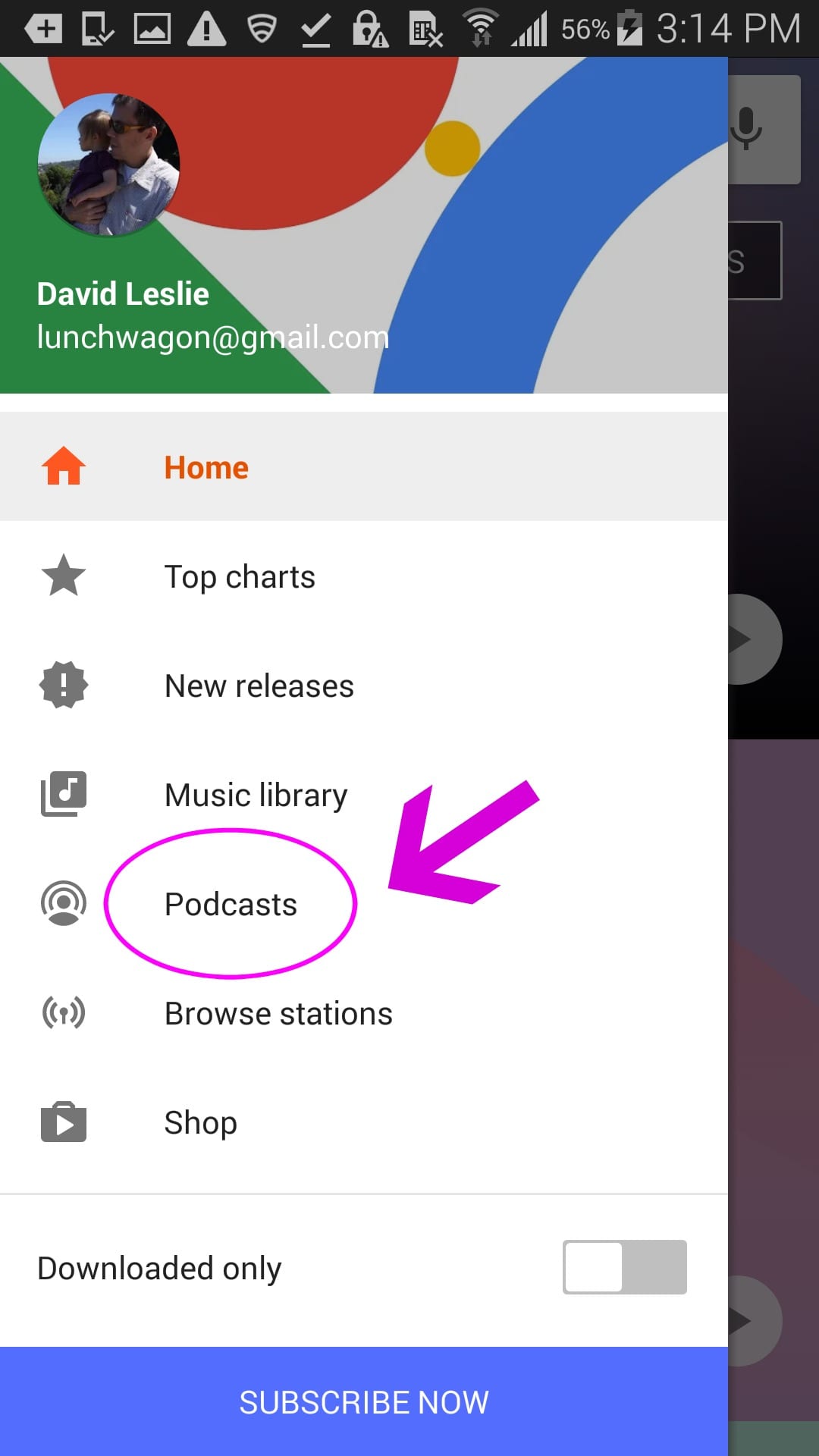This screenshot has width=819, height=1456.
Task: Tap the Subscribe Now button
Action: pyautogui.click(x=364, y=1401)
